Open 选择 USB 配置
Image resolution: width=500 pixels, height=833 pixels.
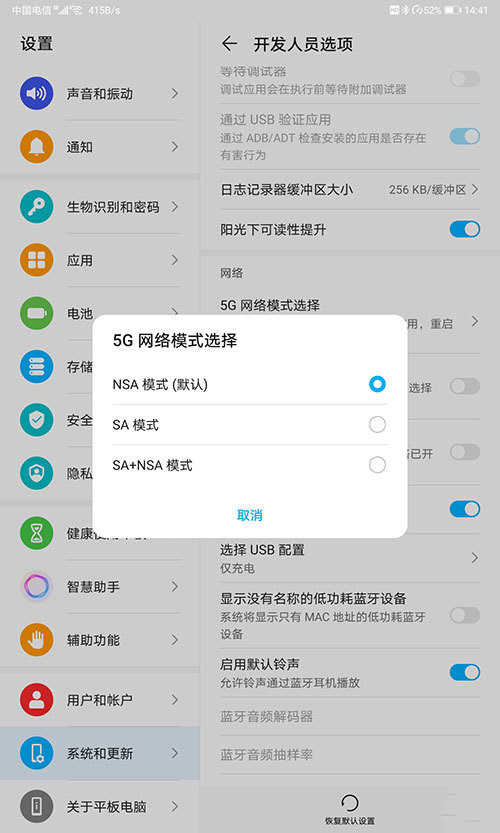pyautogui.click(x=350, y=558)
